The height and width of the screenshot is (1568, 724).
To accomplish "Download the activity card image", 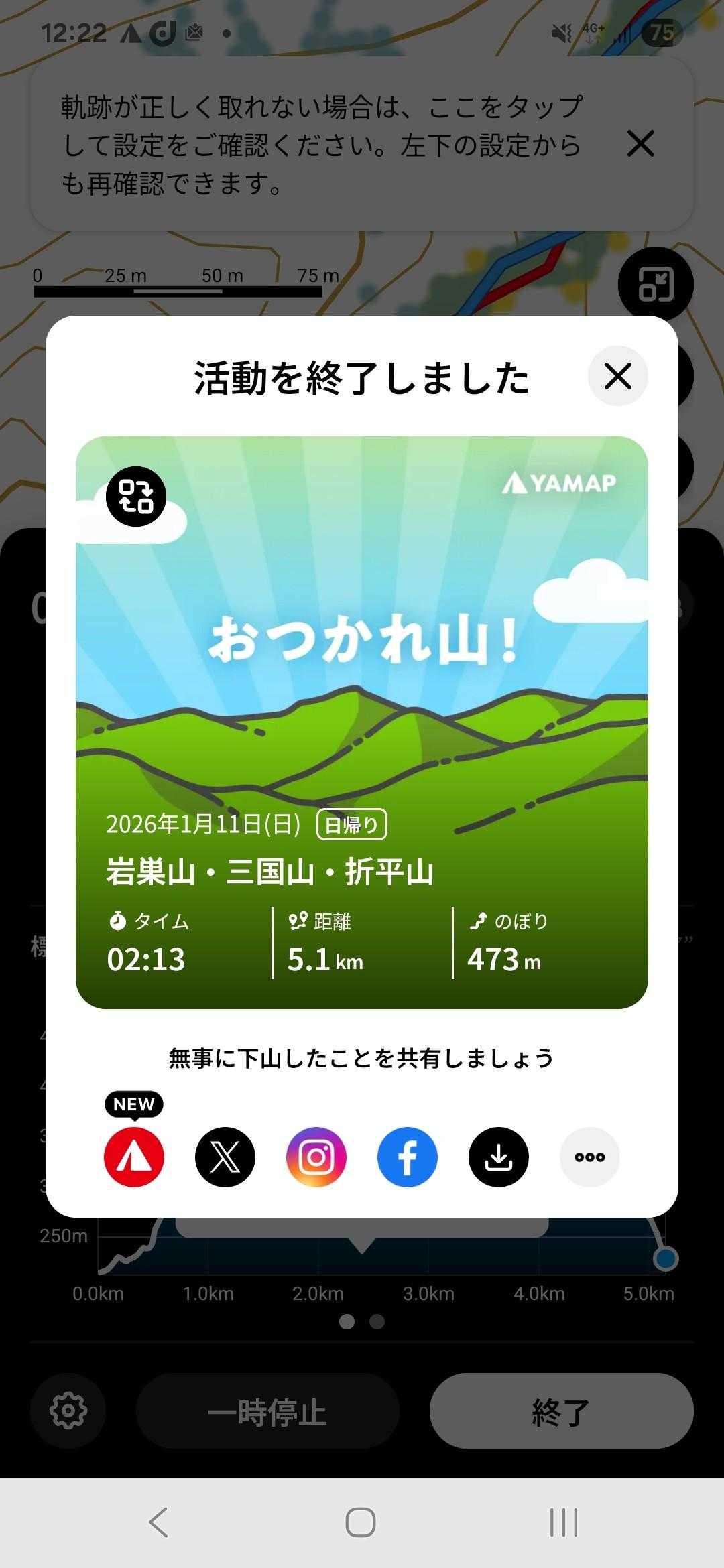I will pyautogui.click(x=499, y=1157).
